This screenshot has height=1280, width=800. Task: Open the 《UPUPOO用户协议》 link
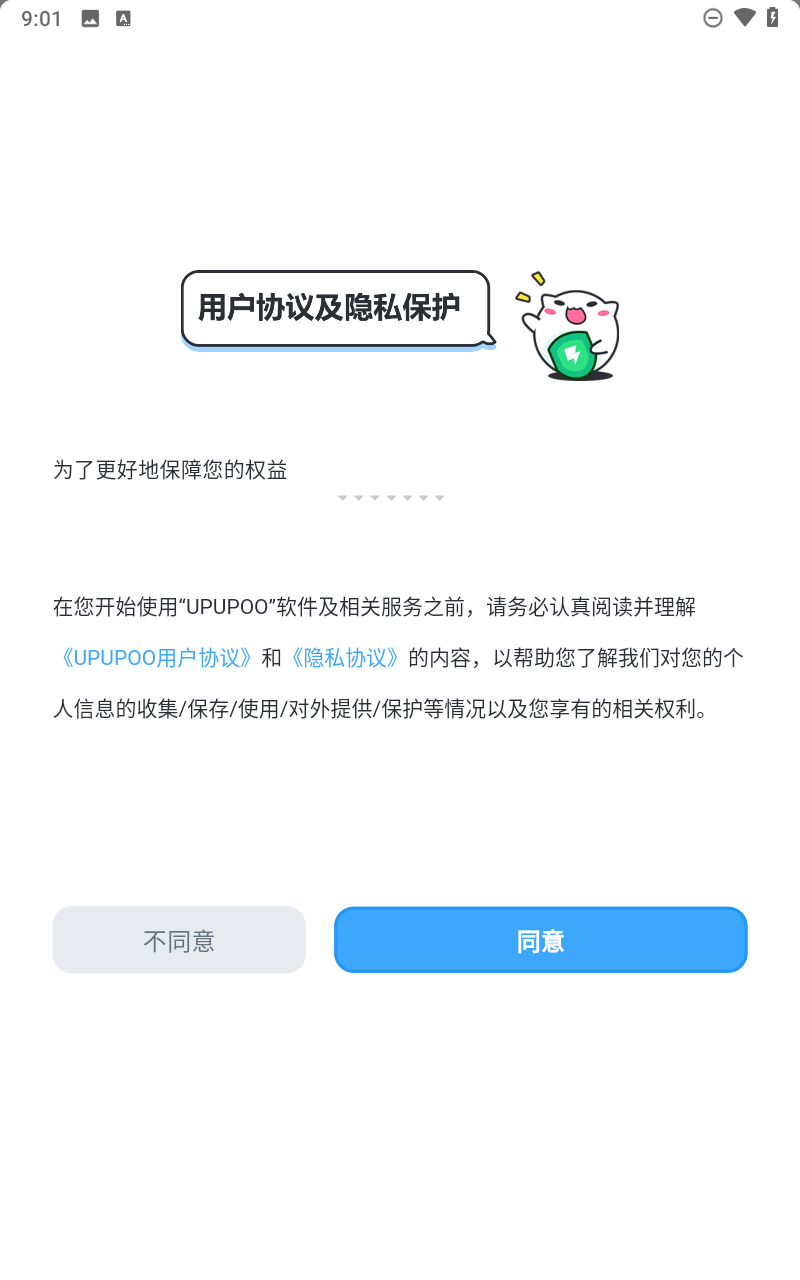coord(156,658)
